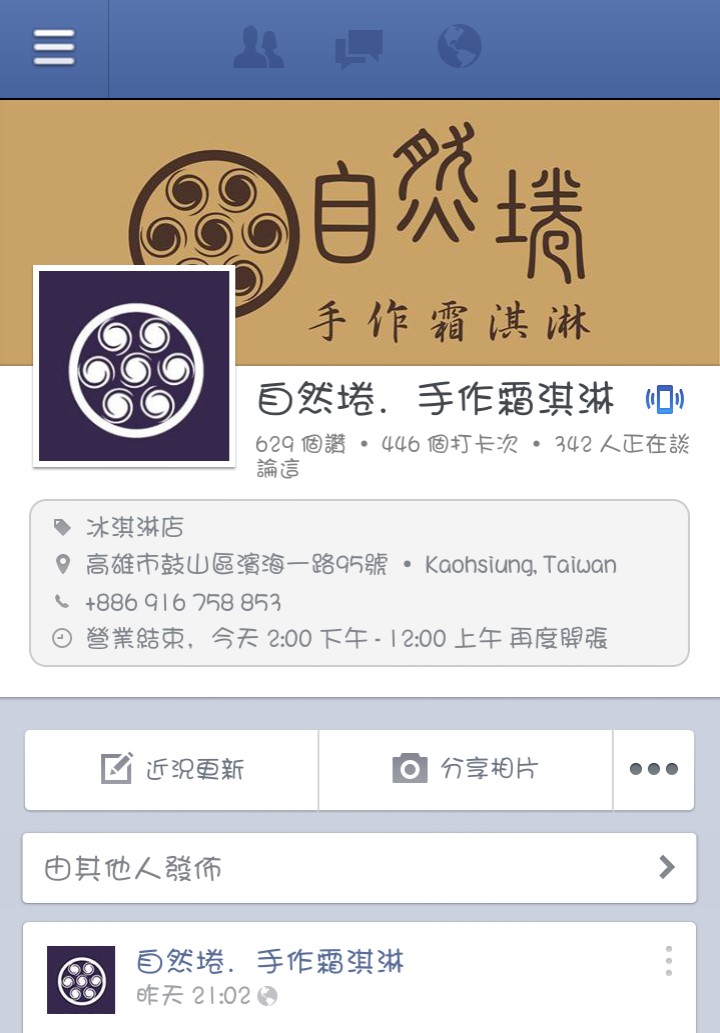Open the navigation hamburger menu

[54, 47]
